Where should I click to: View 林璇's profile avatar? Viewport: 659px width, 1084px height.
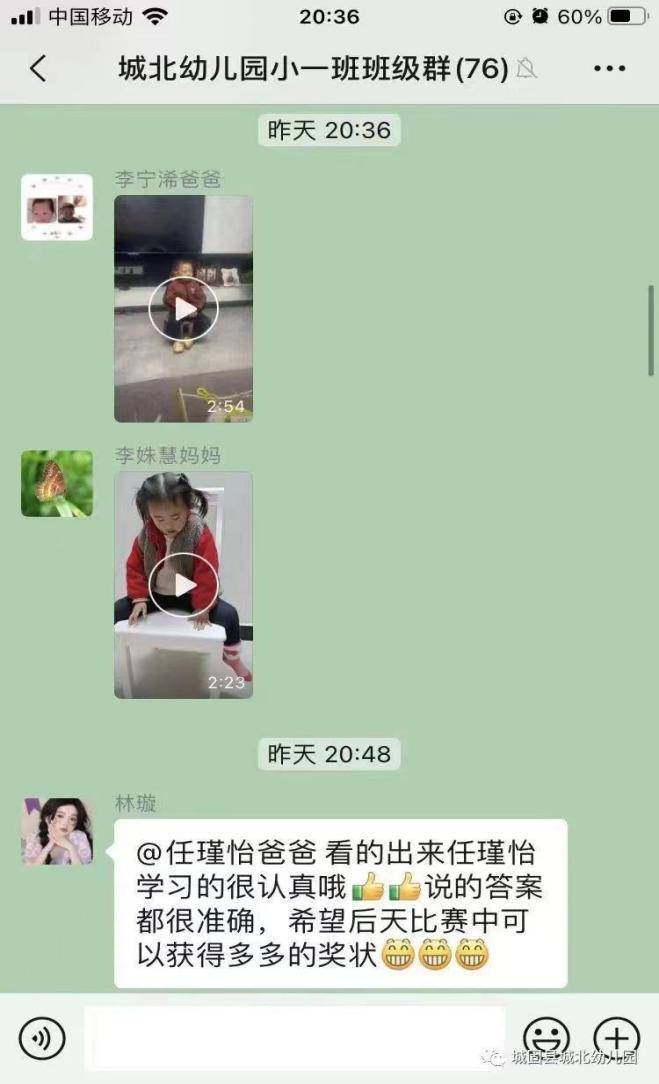pyautogui.click(x=57, y=830)
